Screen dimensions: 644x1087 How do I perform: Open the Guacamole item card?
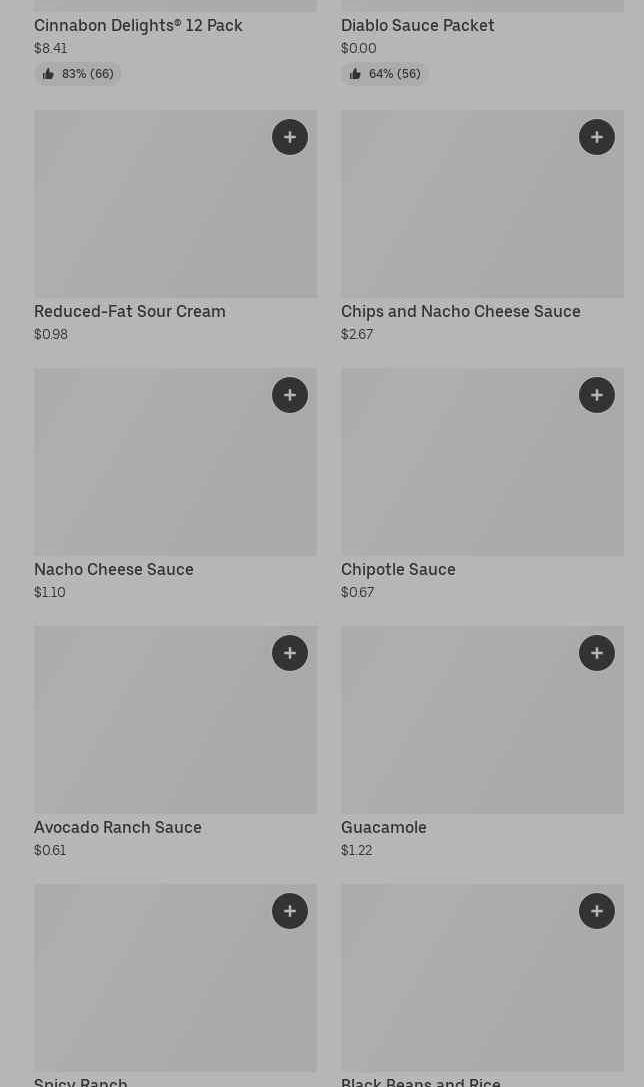482,742
